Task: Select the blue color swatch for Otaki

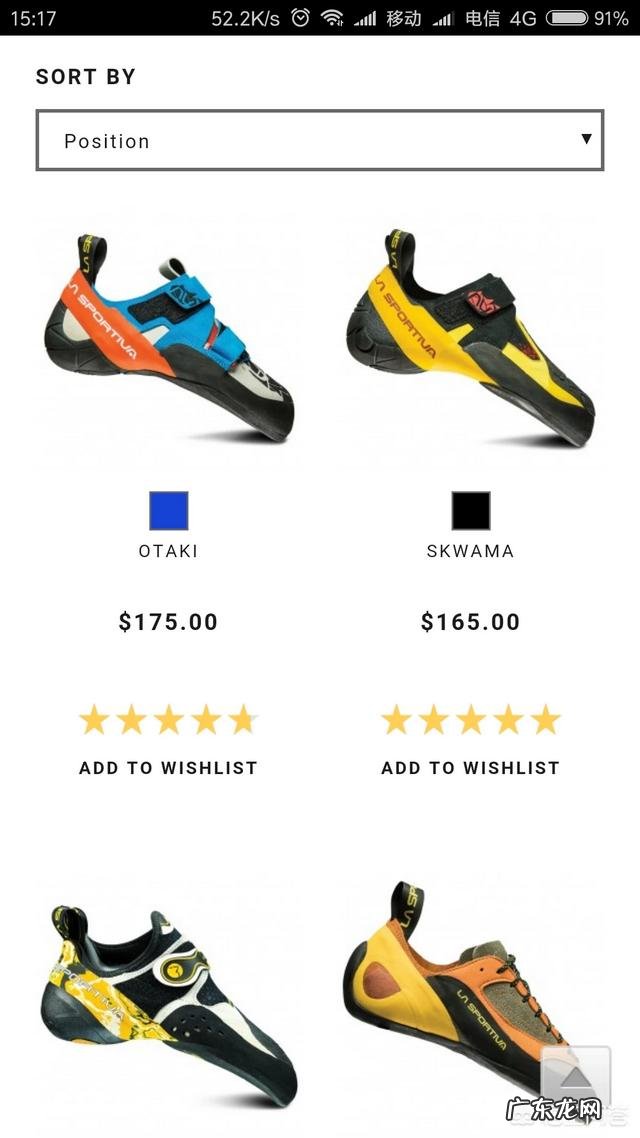Action: [x=168, y=511]
